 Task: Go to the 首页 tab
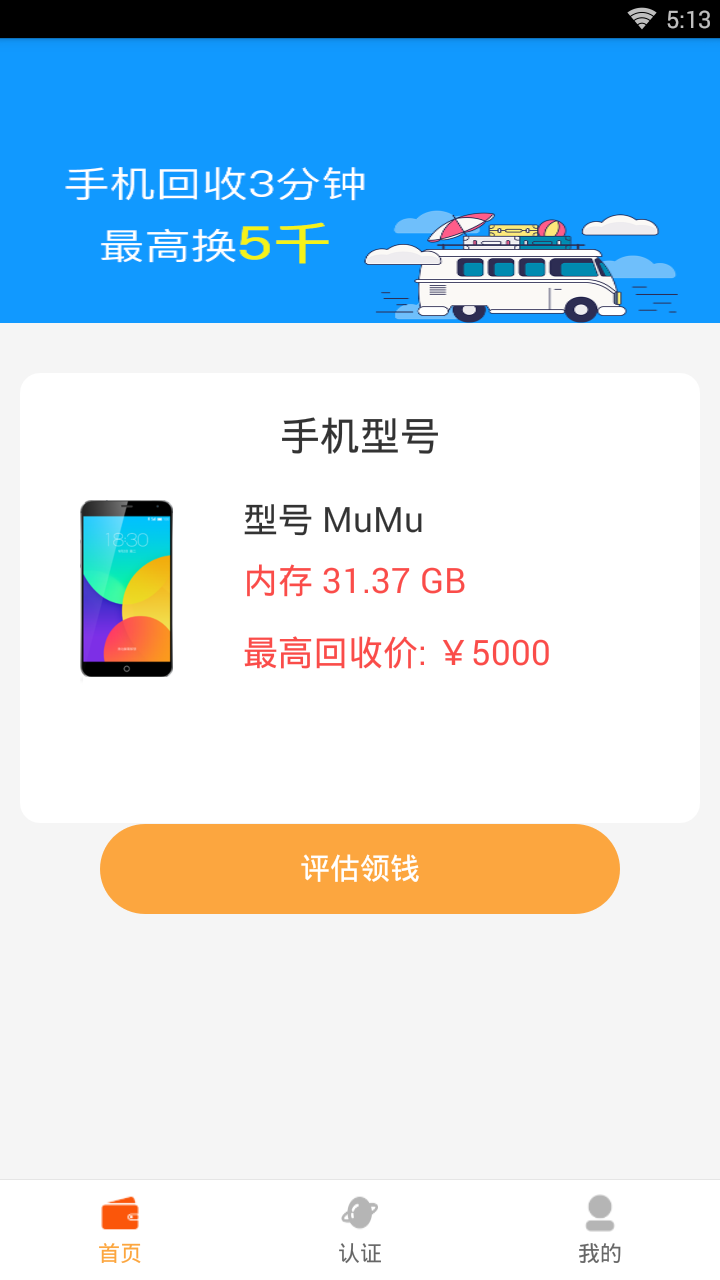pos(120,1230)
